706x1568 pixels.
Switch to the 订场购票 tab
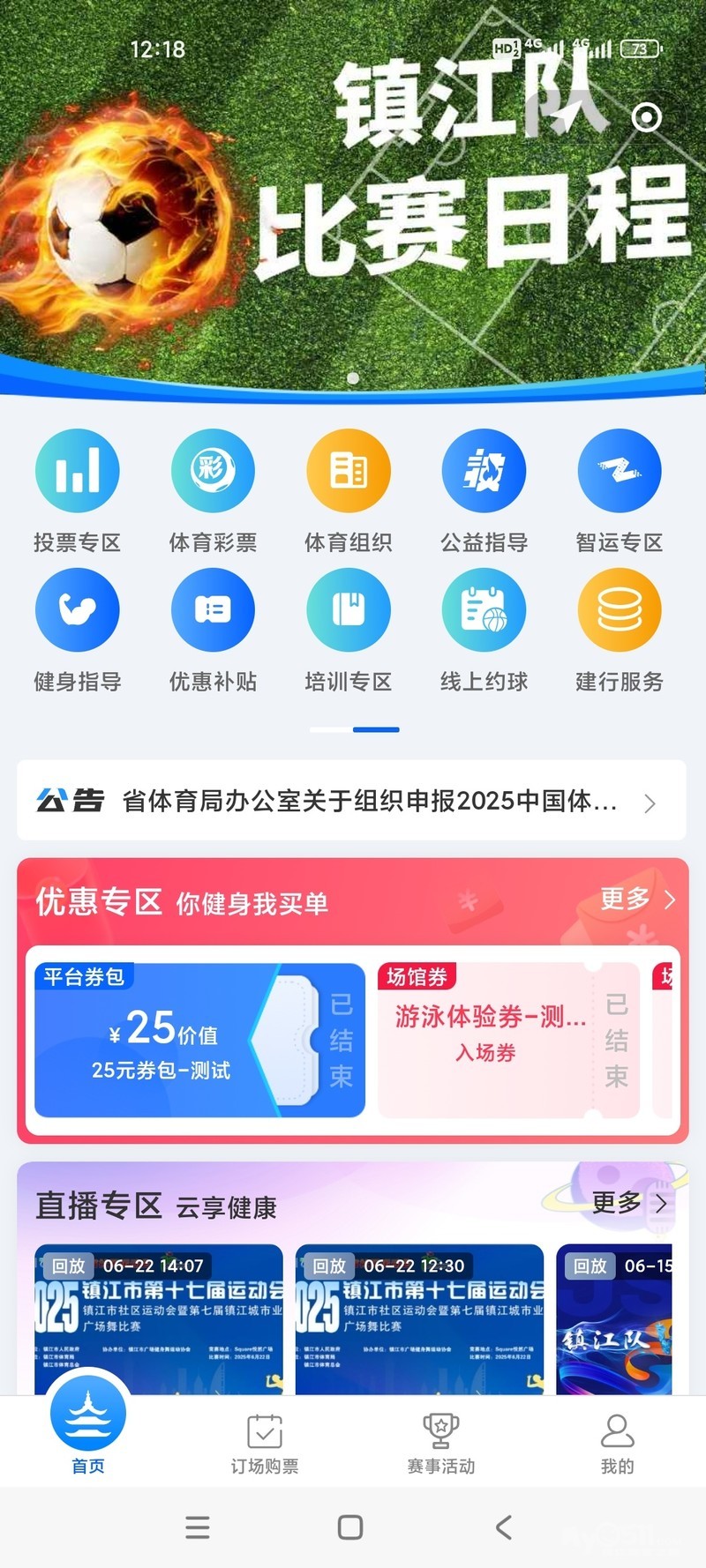[x=265, y=1443]
